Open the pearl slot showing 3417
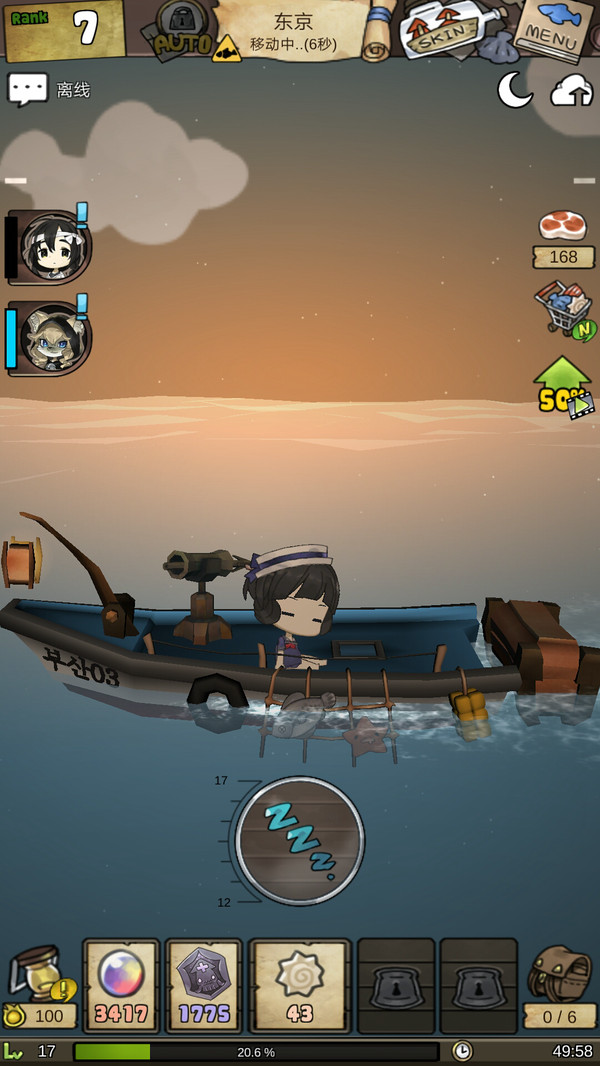The height and width of the screenshot is (1066, 600). pyautogui.click(x=122, y=985)
